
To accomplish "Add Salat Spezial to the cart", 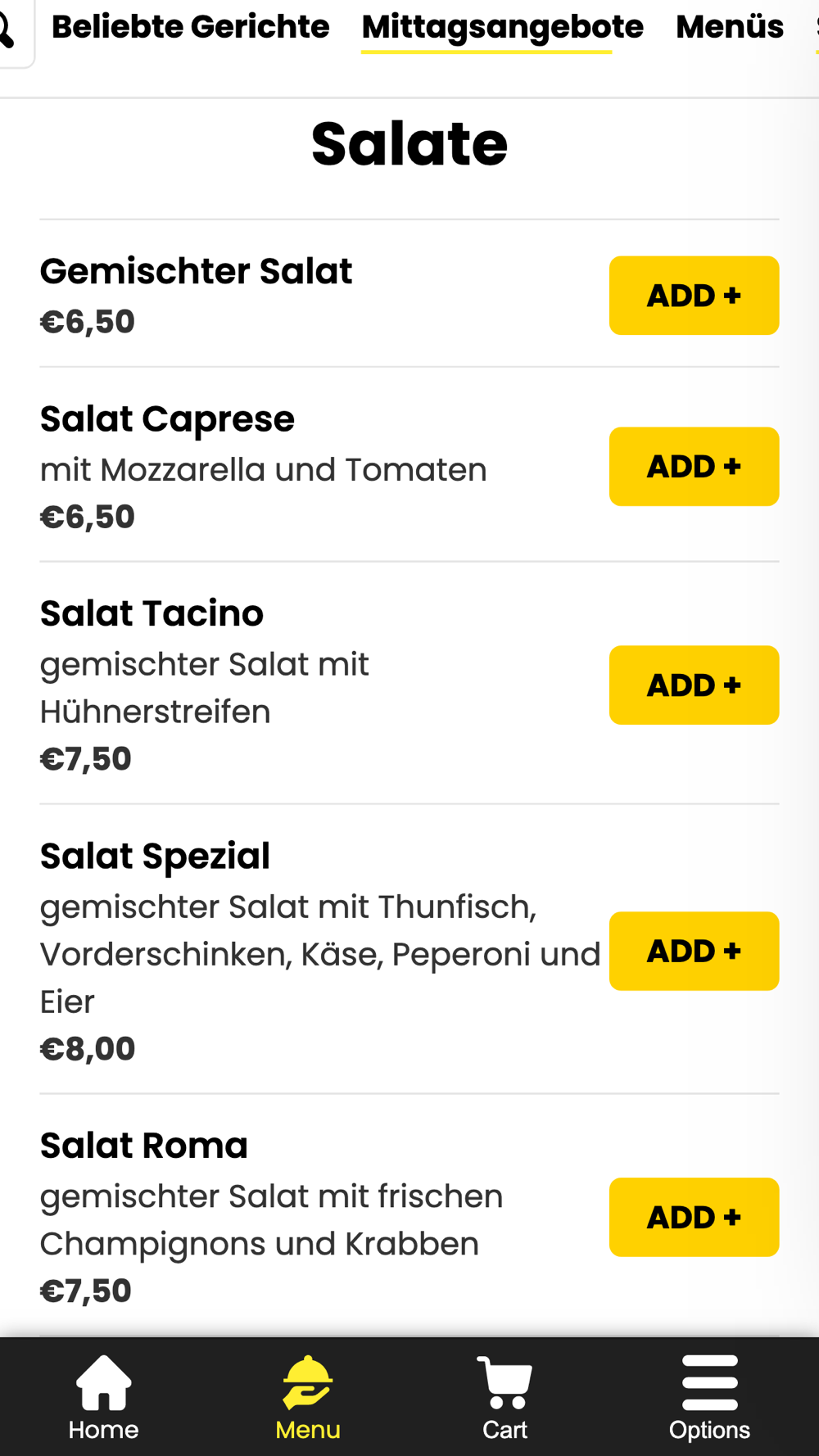I will pos(694,951).
